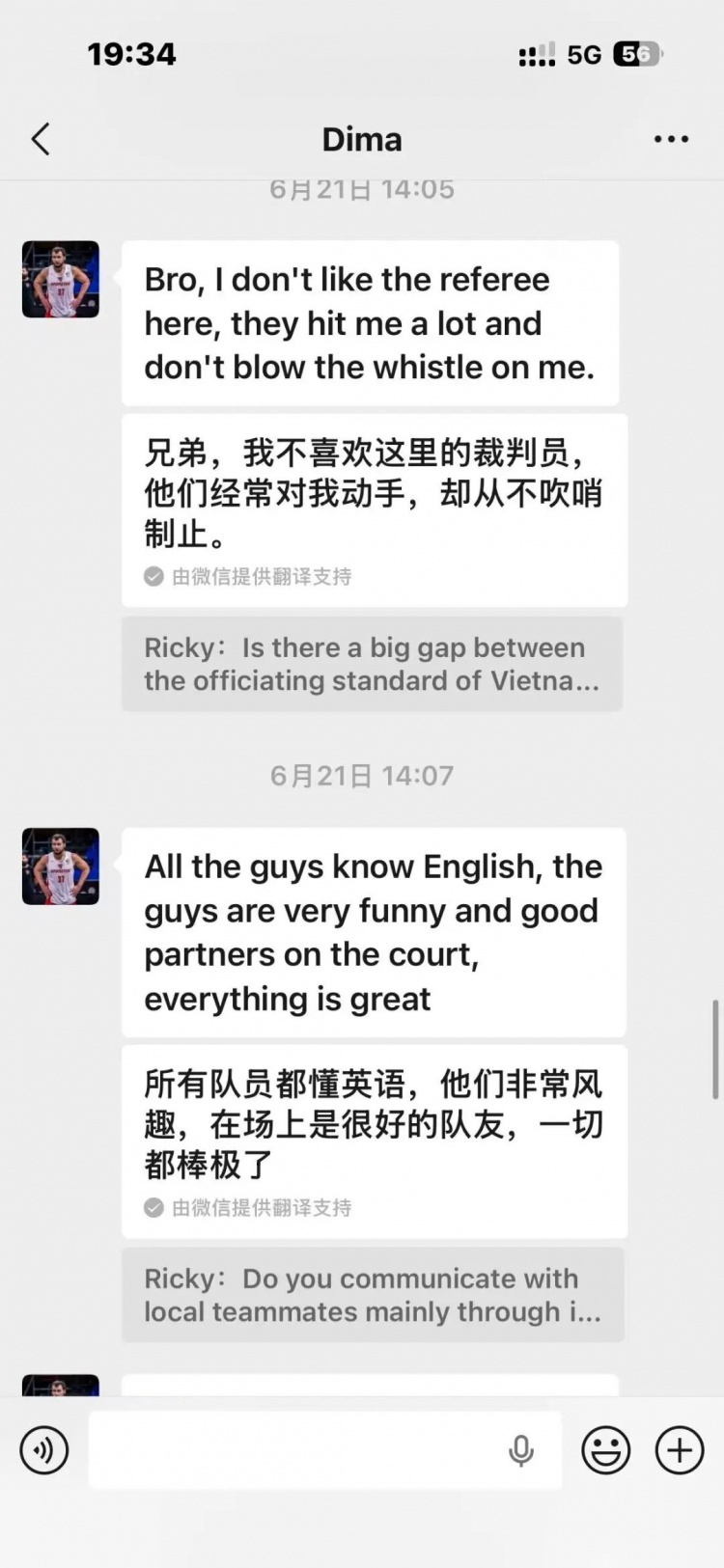Switch to voice message input
The width and height of the screenshot is (724, 1568).
(x=44, y=1449)
